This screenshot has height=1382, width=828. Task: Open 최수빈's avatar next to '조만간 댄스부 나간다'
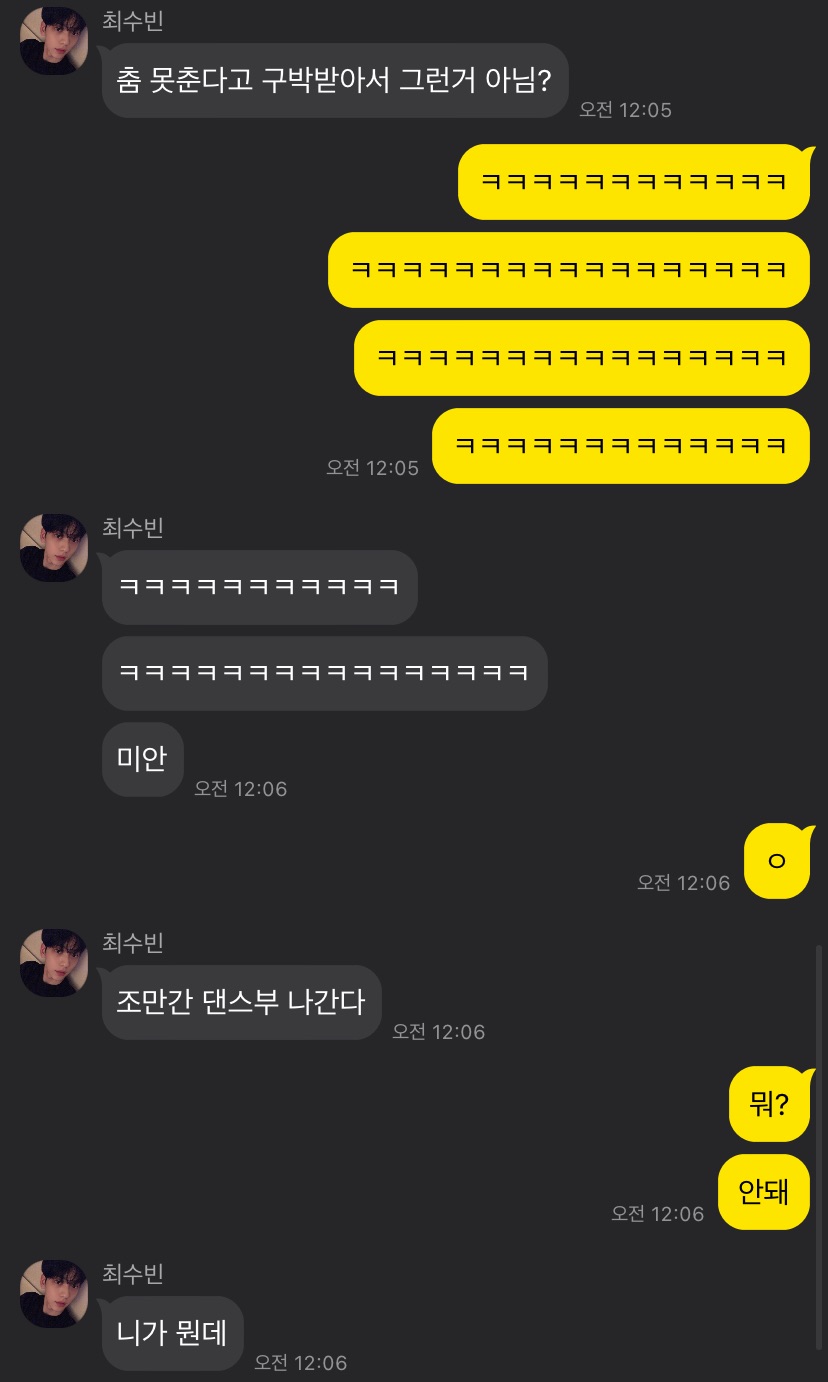[54, 962]
